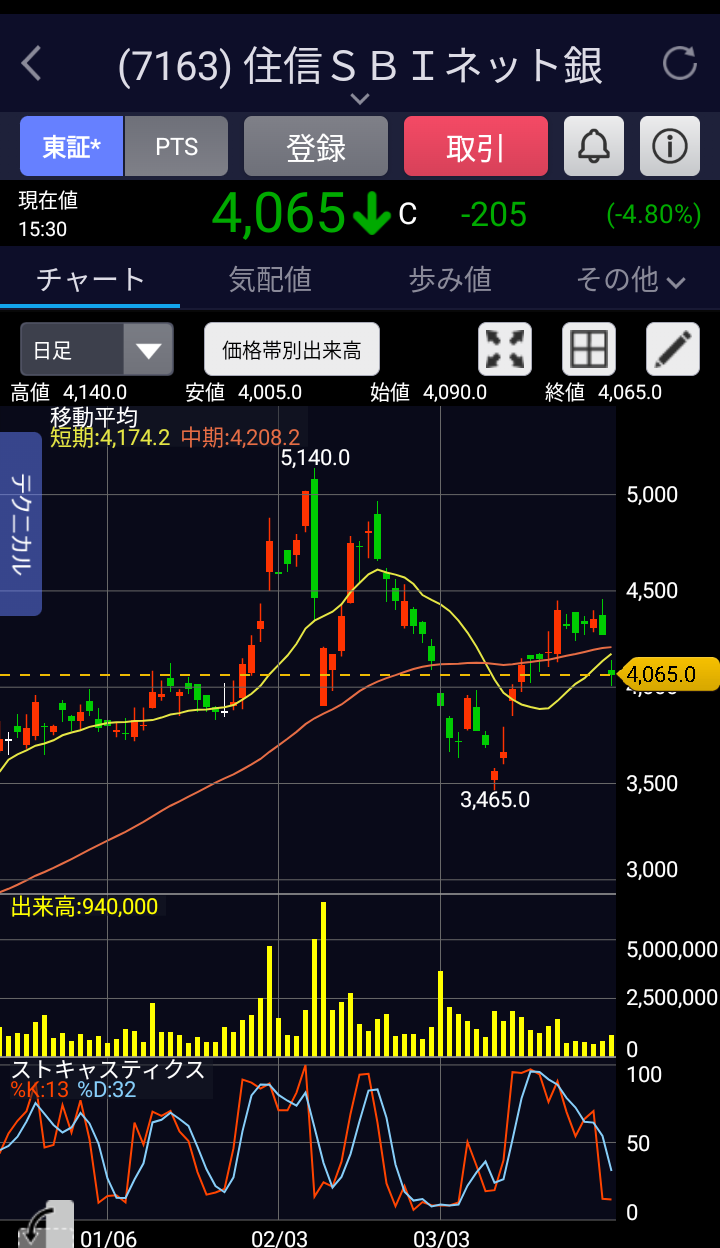This screenshot has width=720, height=1248.
Task: Open the info icon
Action: [669, 147]
